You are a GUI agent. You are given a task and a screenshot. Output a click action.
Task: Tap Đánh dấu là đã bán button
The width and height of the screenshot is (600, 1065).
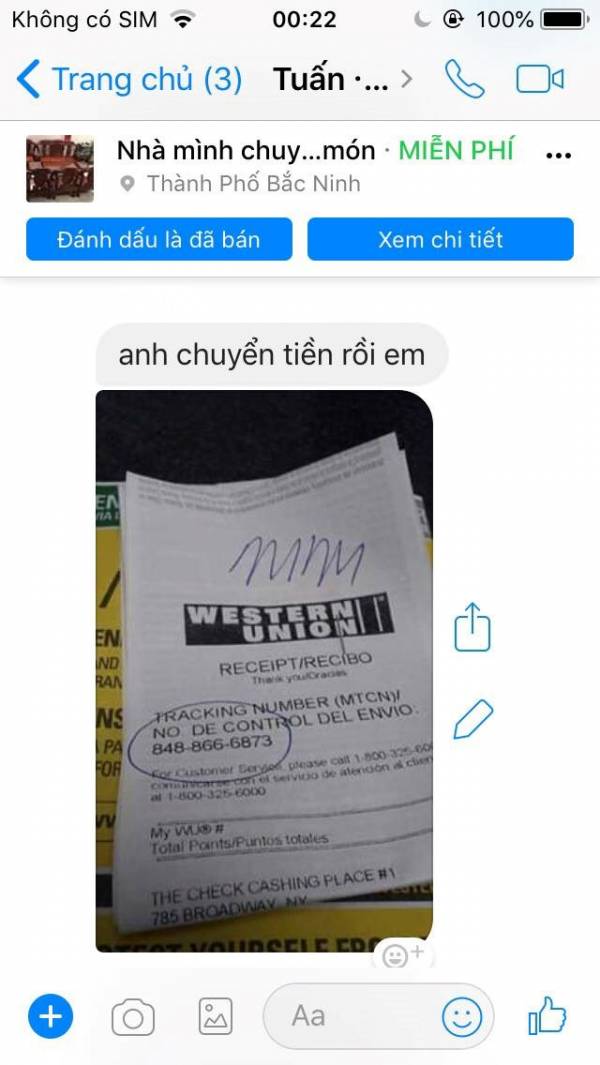click(x=159, y=239)
